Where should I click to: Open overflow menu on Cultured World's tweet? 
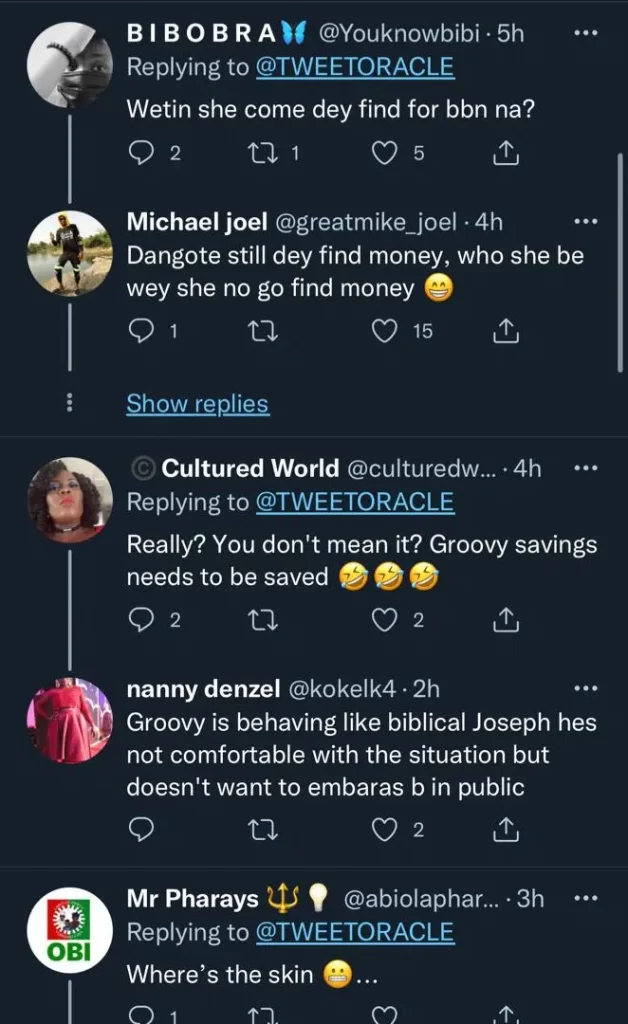(587, 468)
